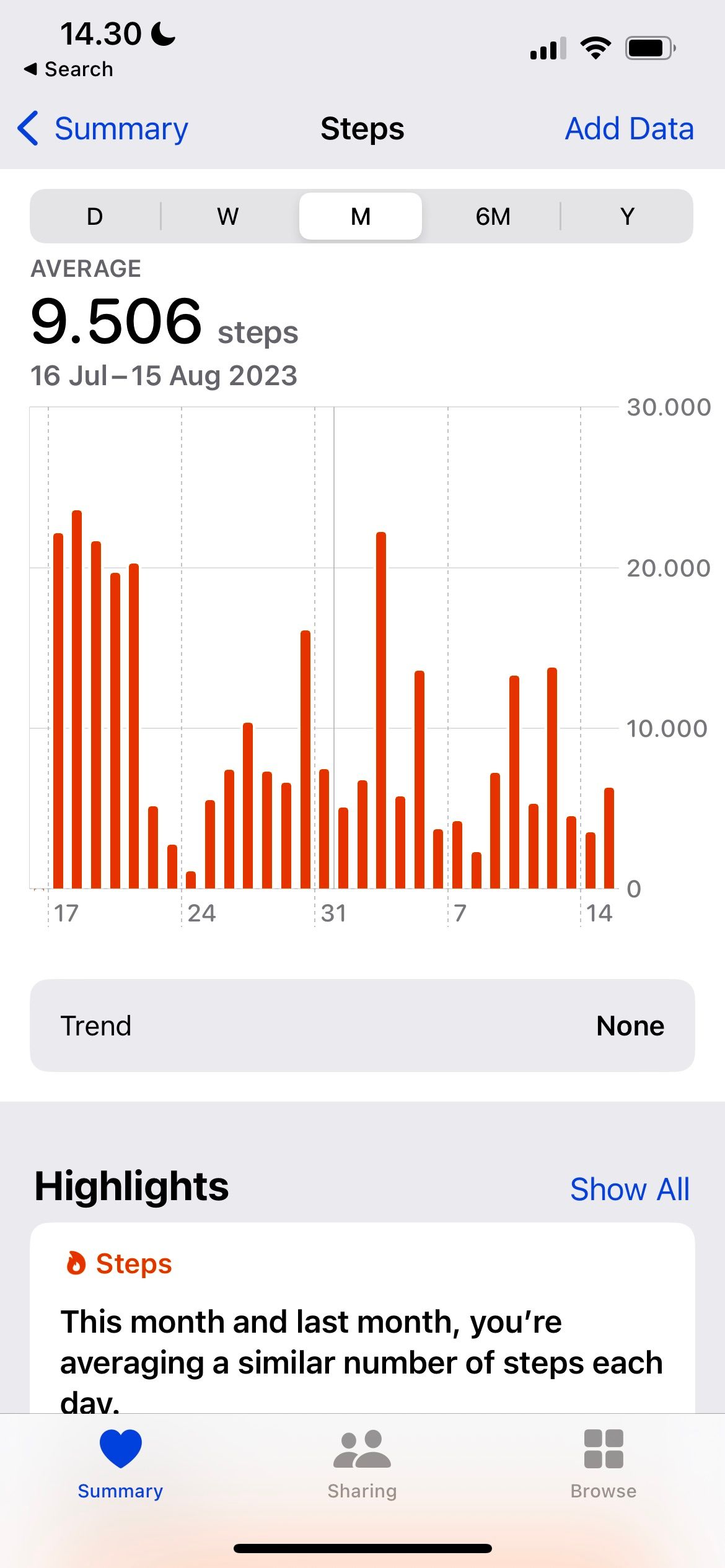This screenshot has height=1568, width=725.
Task: Tap the Search return label top left
Action: [x=69, y=68]
